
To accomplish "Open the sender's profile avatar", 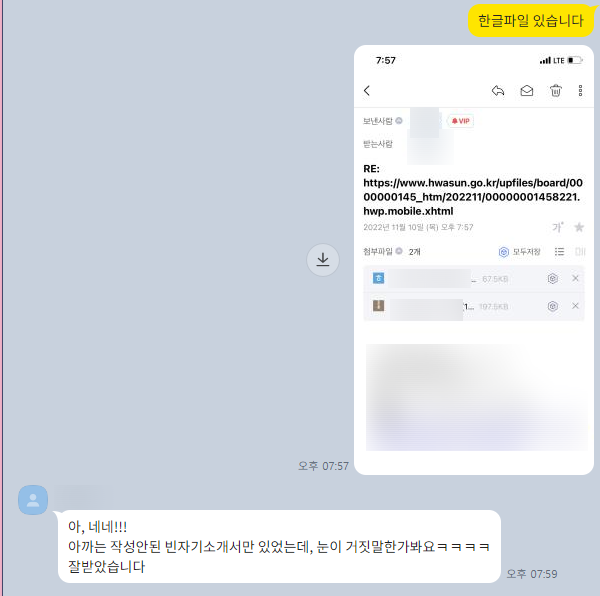I will point(33,499).
